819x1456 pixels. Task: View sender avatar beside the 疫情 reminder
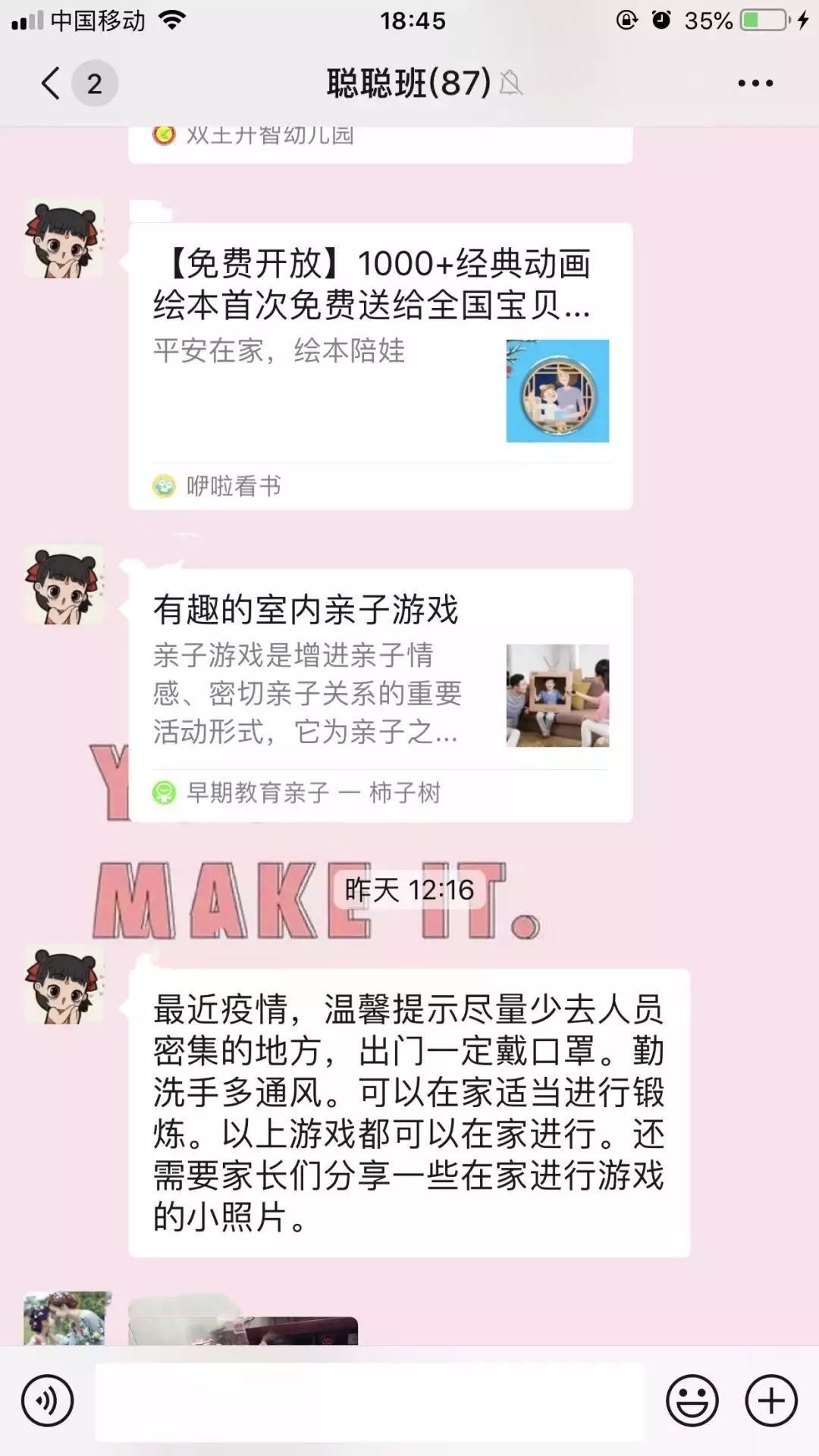[x=64, y=984]
